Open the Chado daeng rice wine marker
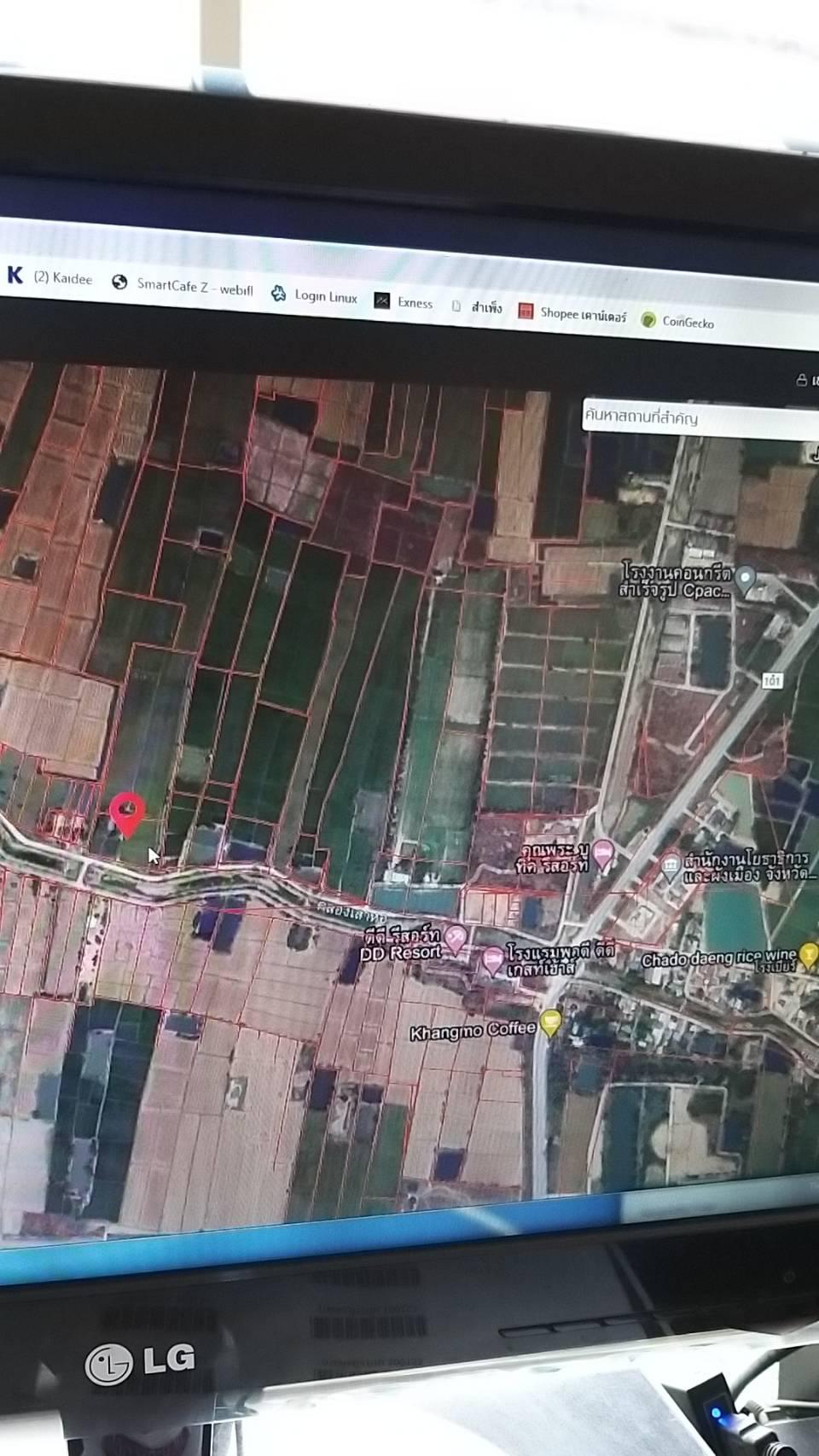 tap(808, 956)
